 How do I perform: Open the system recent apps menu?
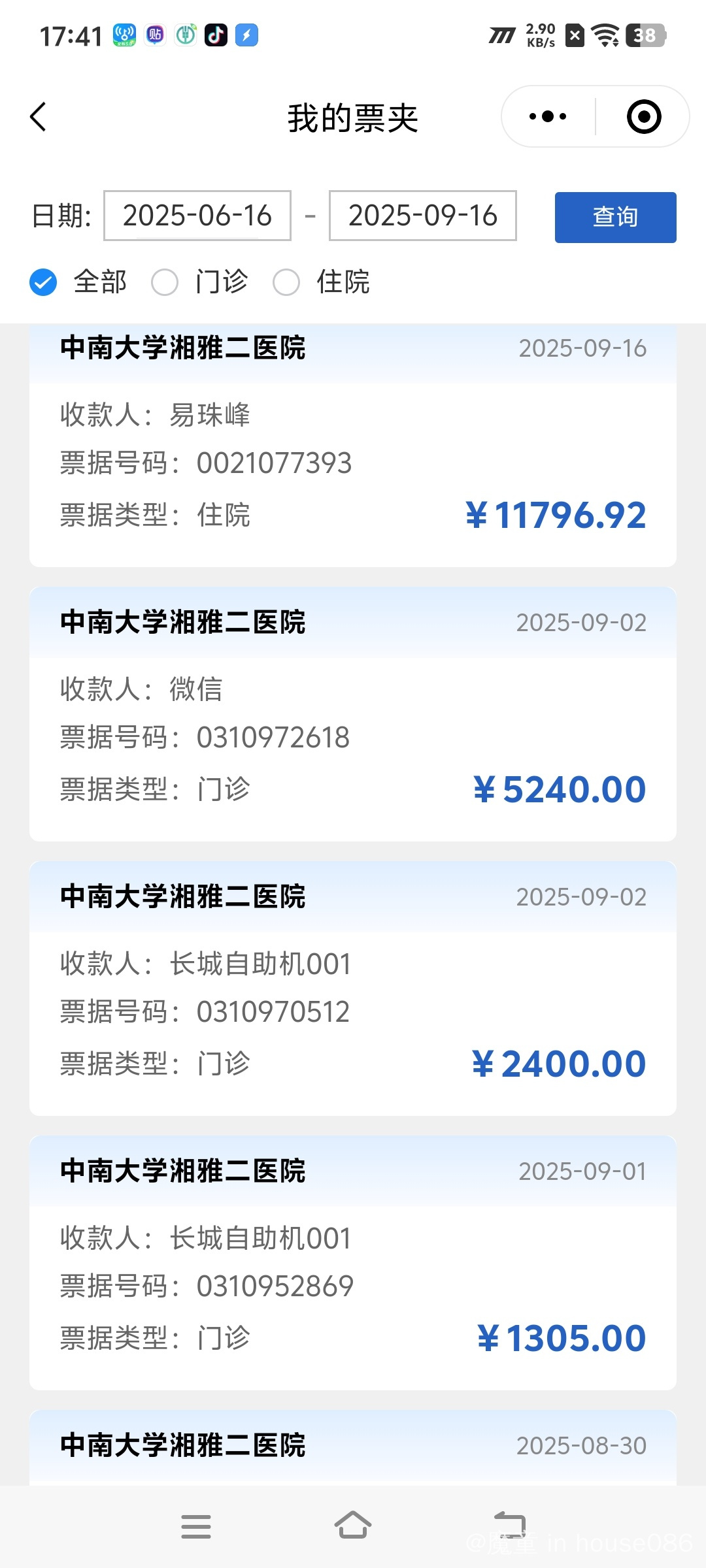point(196,1526)
